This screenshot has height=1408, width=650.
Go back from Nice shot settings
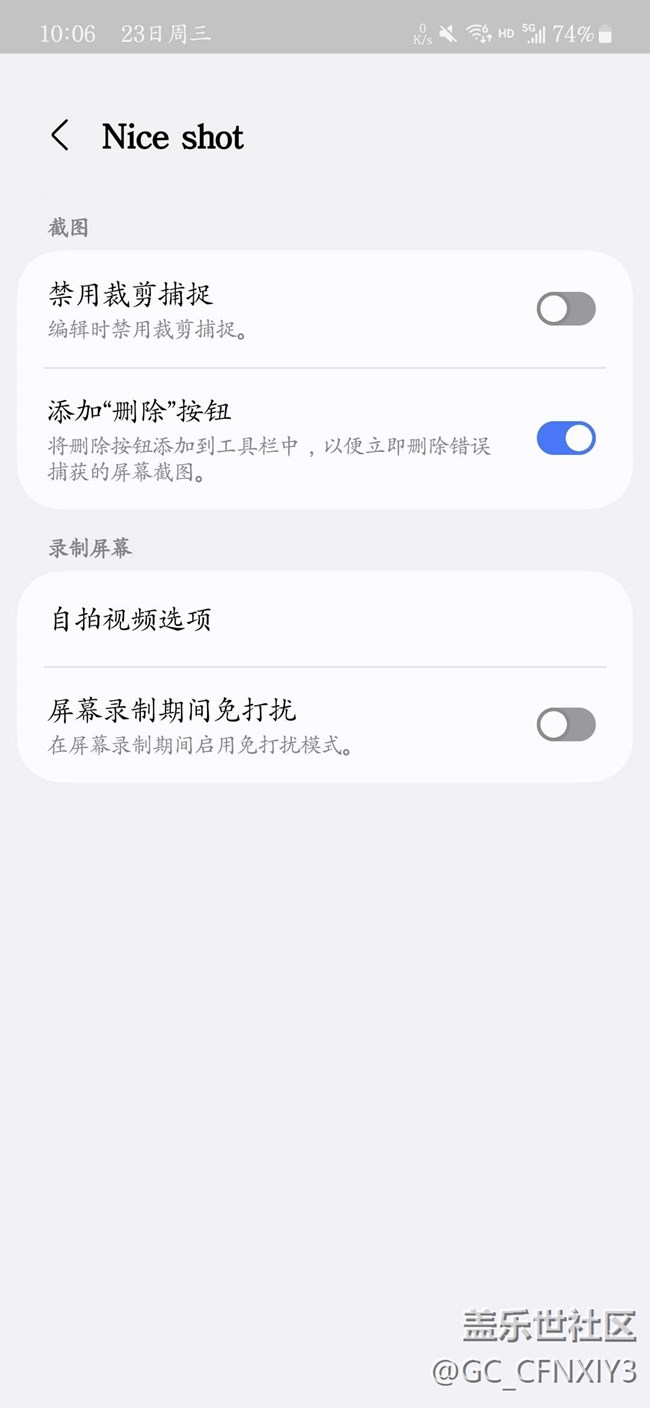click(60, 136)
